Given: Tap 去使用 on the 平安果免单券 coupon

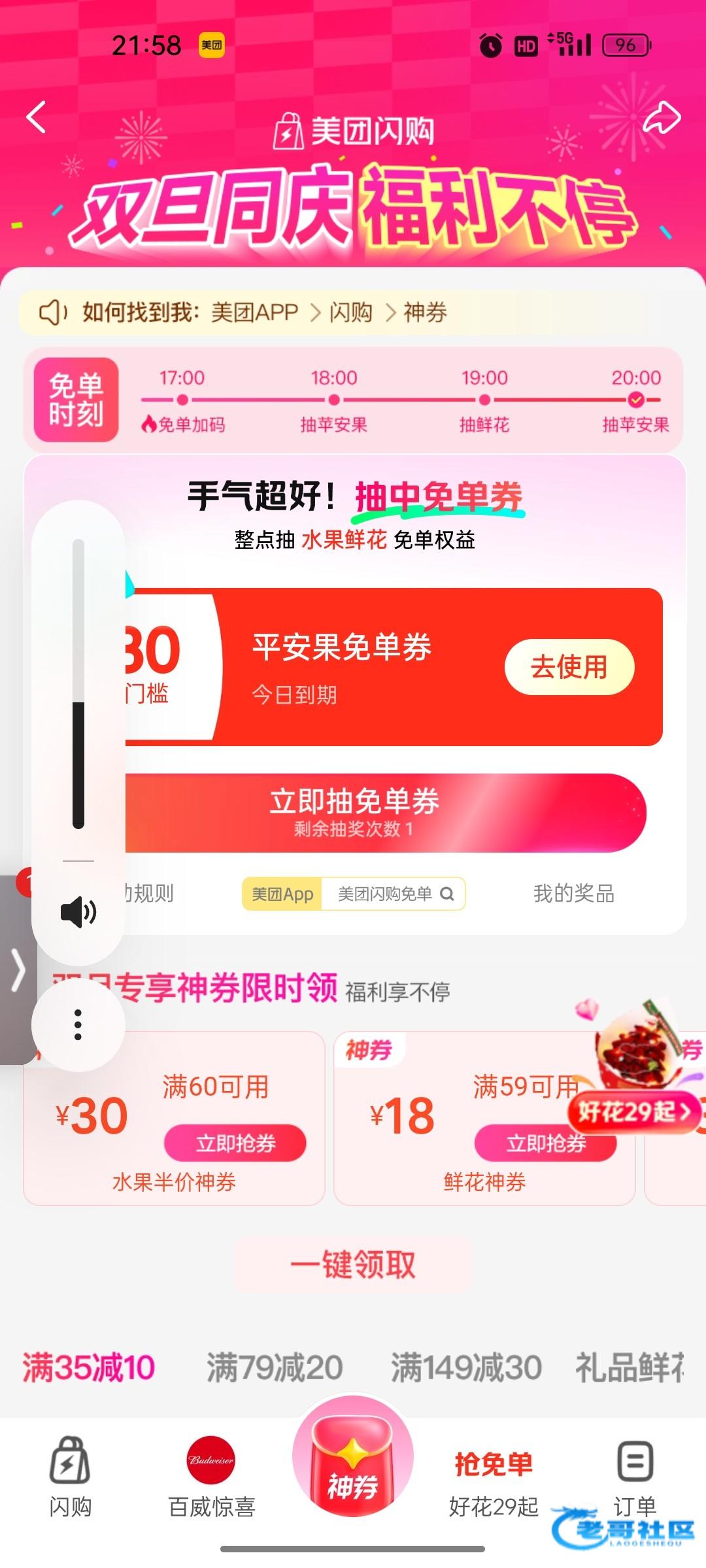Looking at the screenshot, I should pyautogui.click(x=569, y=667).
